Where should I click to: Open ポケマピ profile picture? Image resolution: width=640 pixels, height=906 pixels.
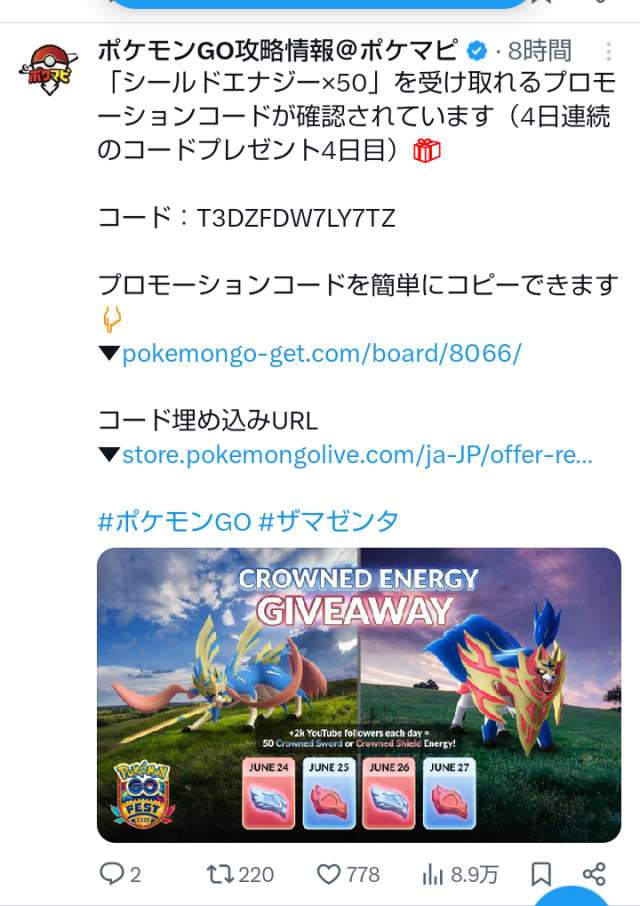click(44, 71)
